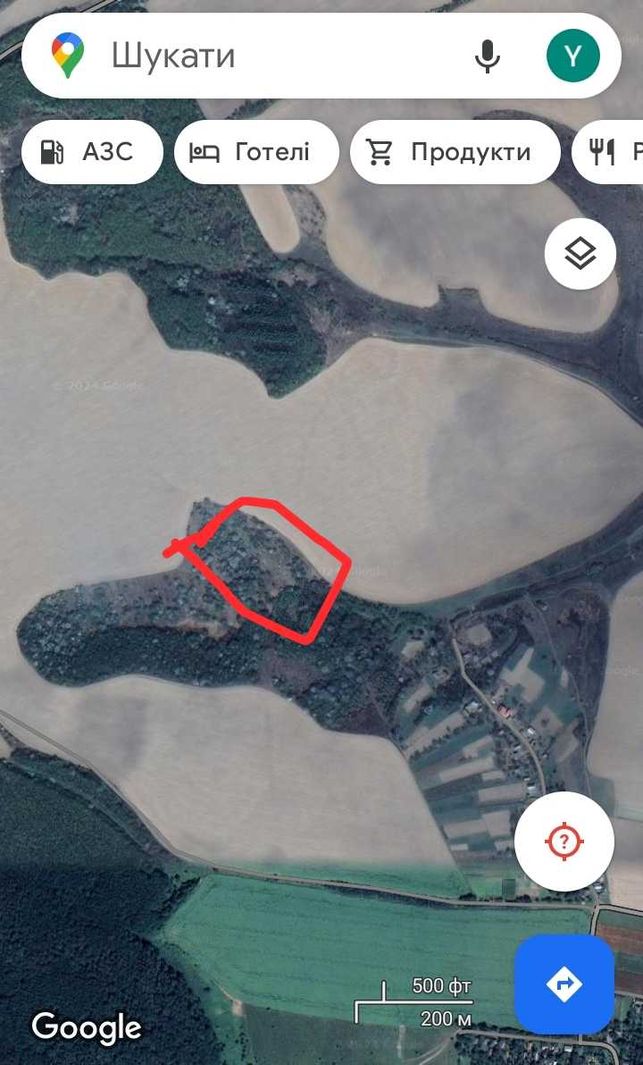Image resolution: width=643 pixels, height=1065 pixels.
Task: Center map on my location
Action: click(x=564, y=842)
